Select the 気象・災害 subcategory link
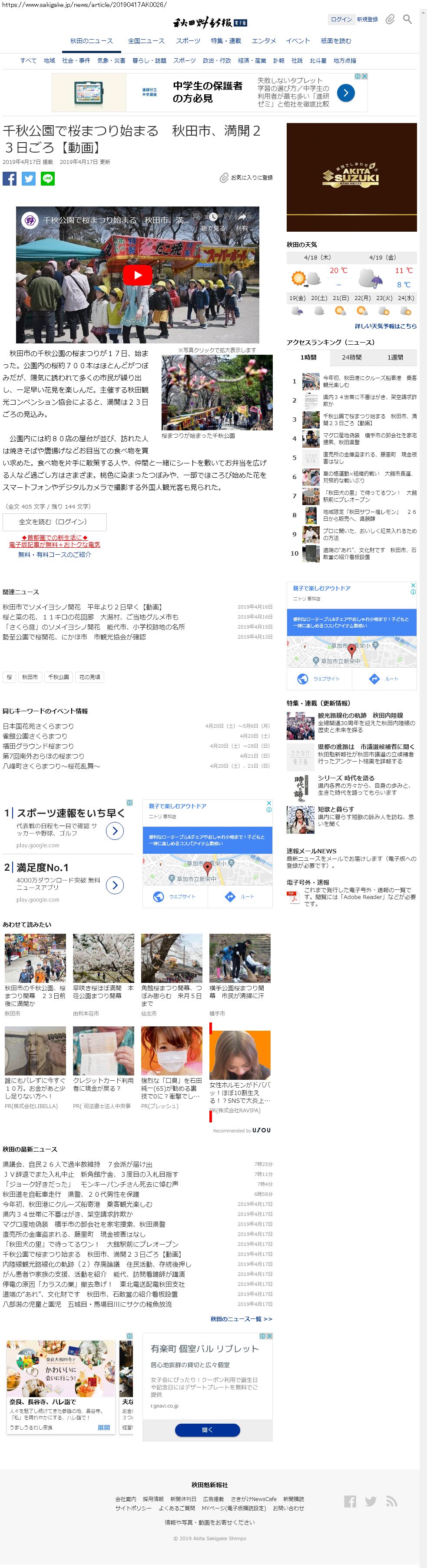The width and height of the screenshot is (427, 1568). point(111,61)
